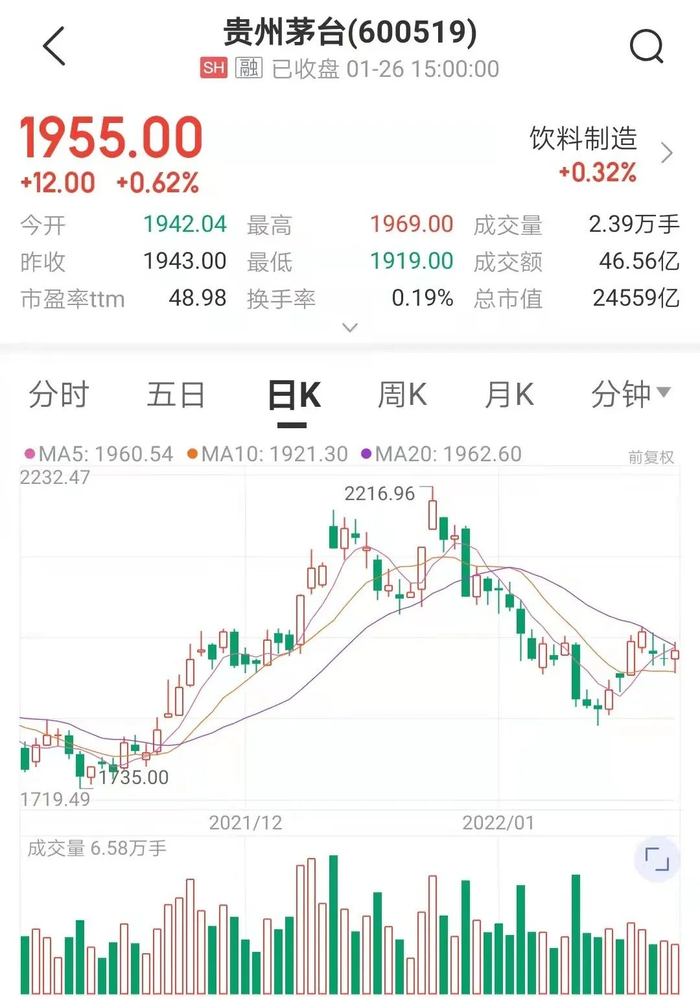Go back using the top-left arrow

[x=54, y=47]
